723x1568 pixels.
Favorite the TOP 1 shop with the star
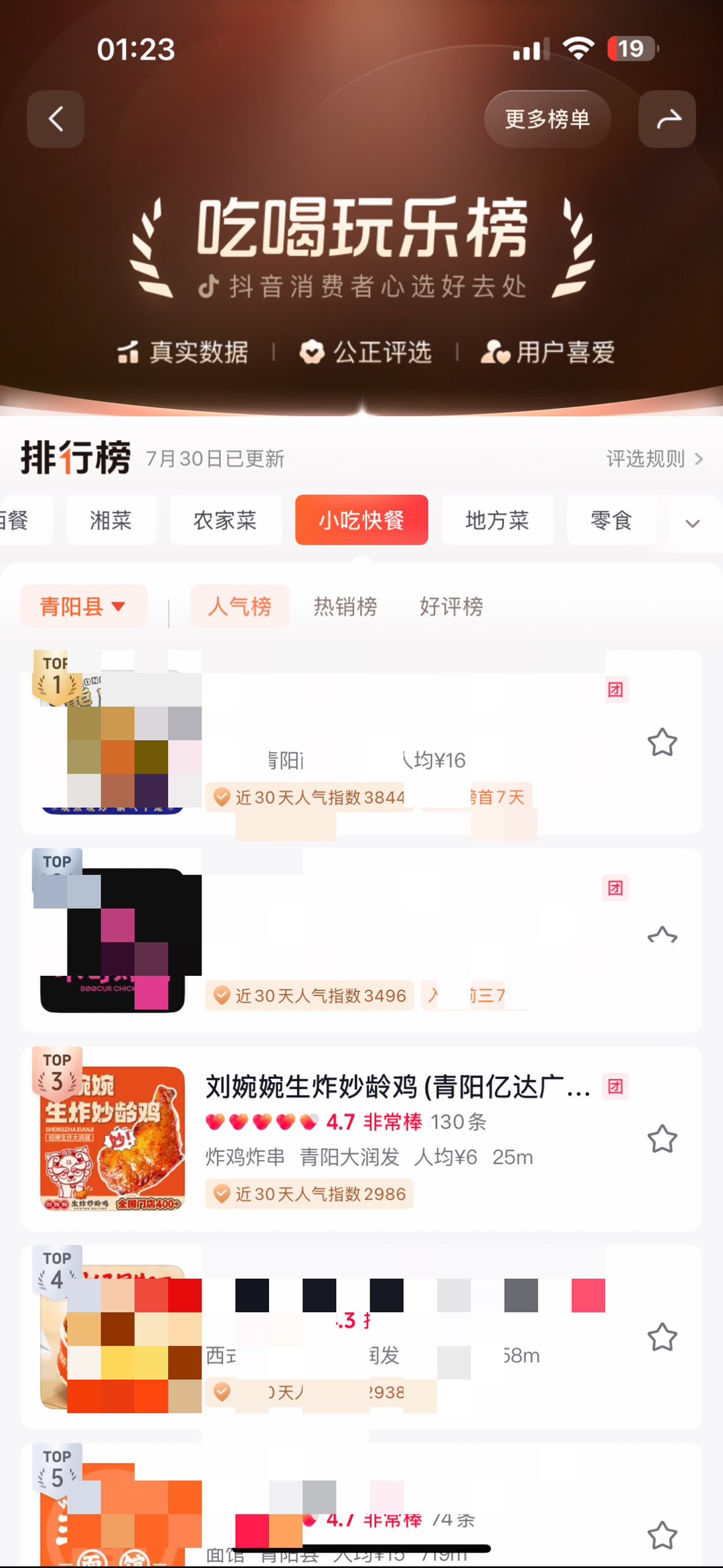[662, 742]
